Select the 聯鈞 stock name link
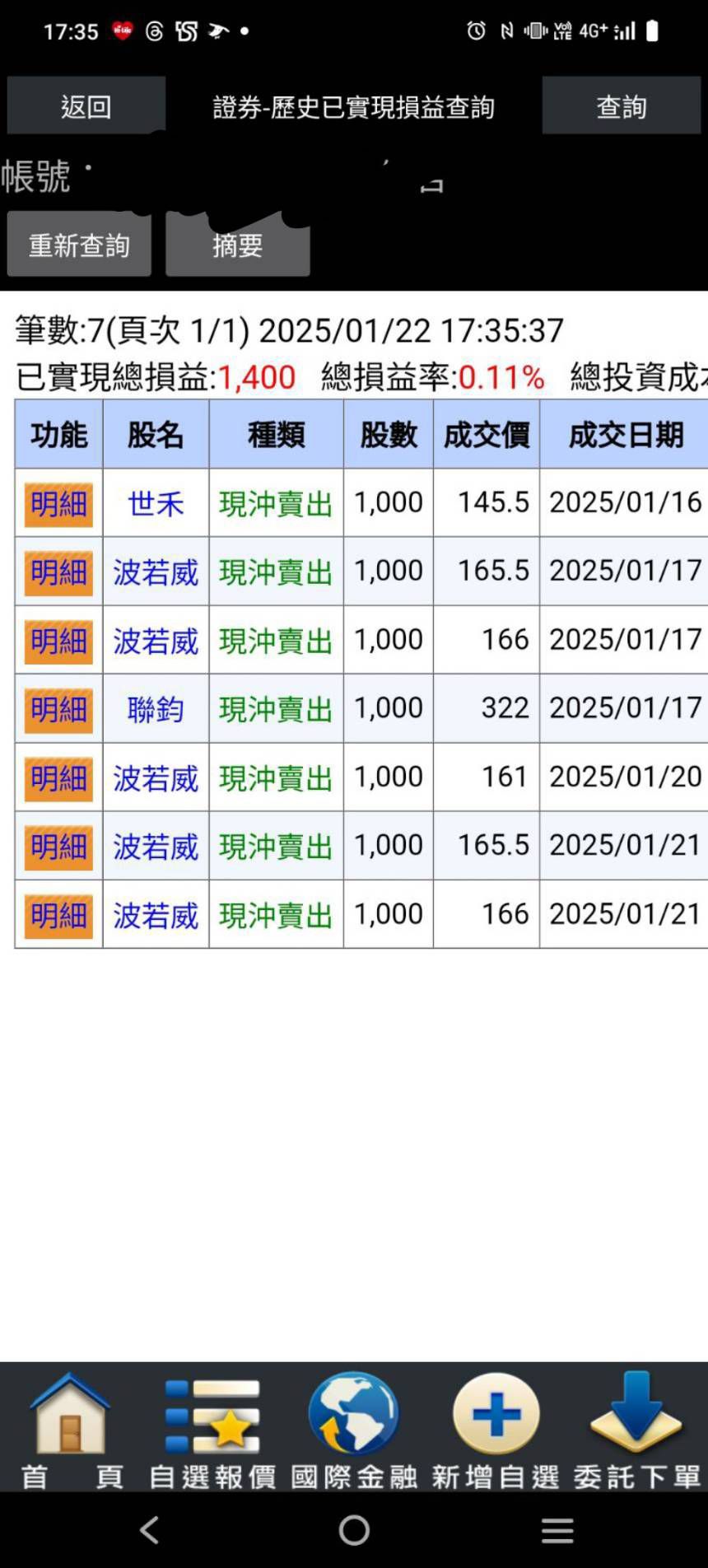The width and height of the screenshot is (708, 1568). pyautogui.click(x=156, y=709)
